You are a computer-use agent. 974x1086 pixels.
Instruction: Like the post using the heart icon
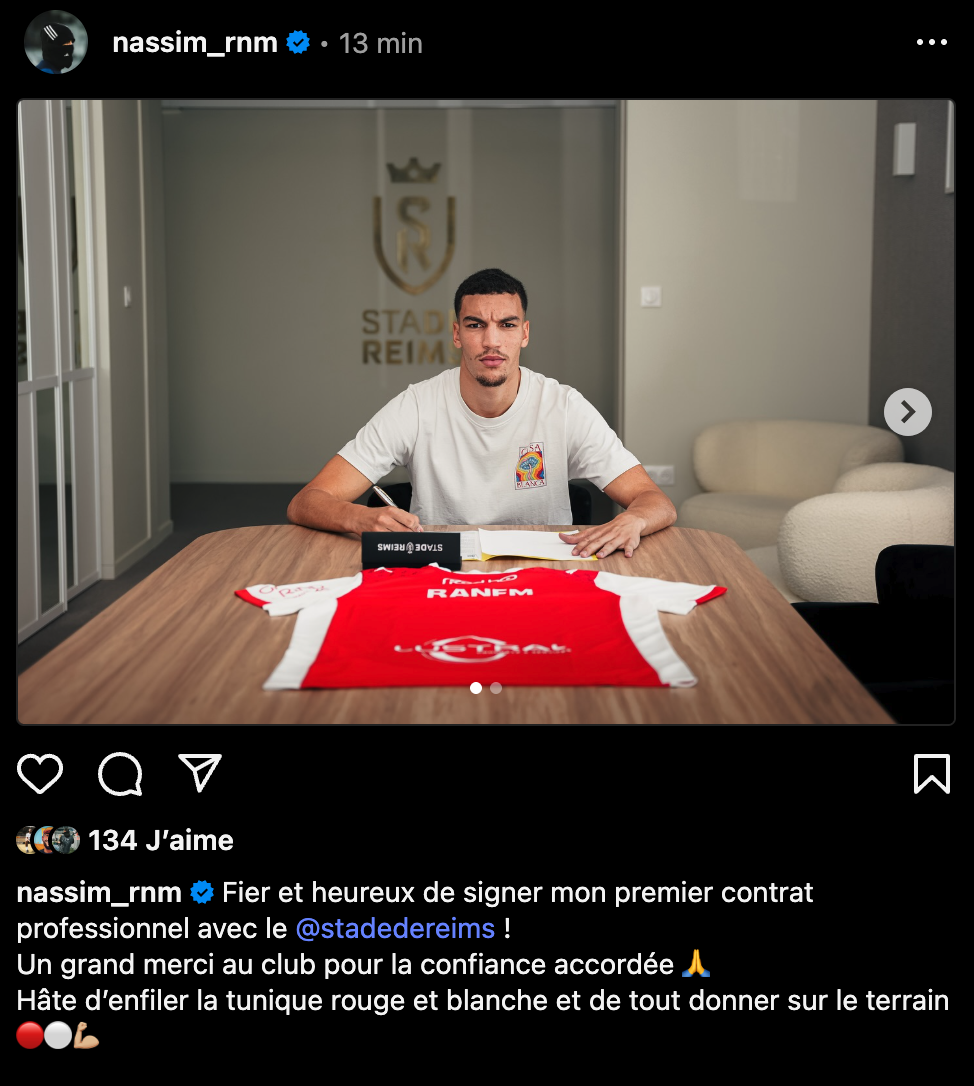(x=40, y=773)
